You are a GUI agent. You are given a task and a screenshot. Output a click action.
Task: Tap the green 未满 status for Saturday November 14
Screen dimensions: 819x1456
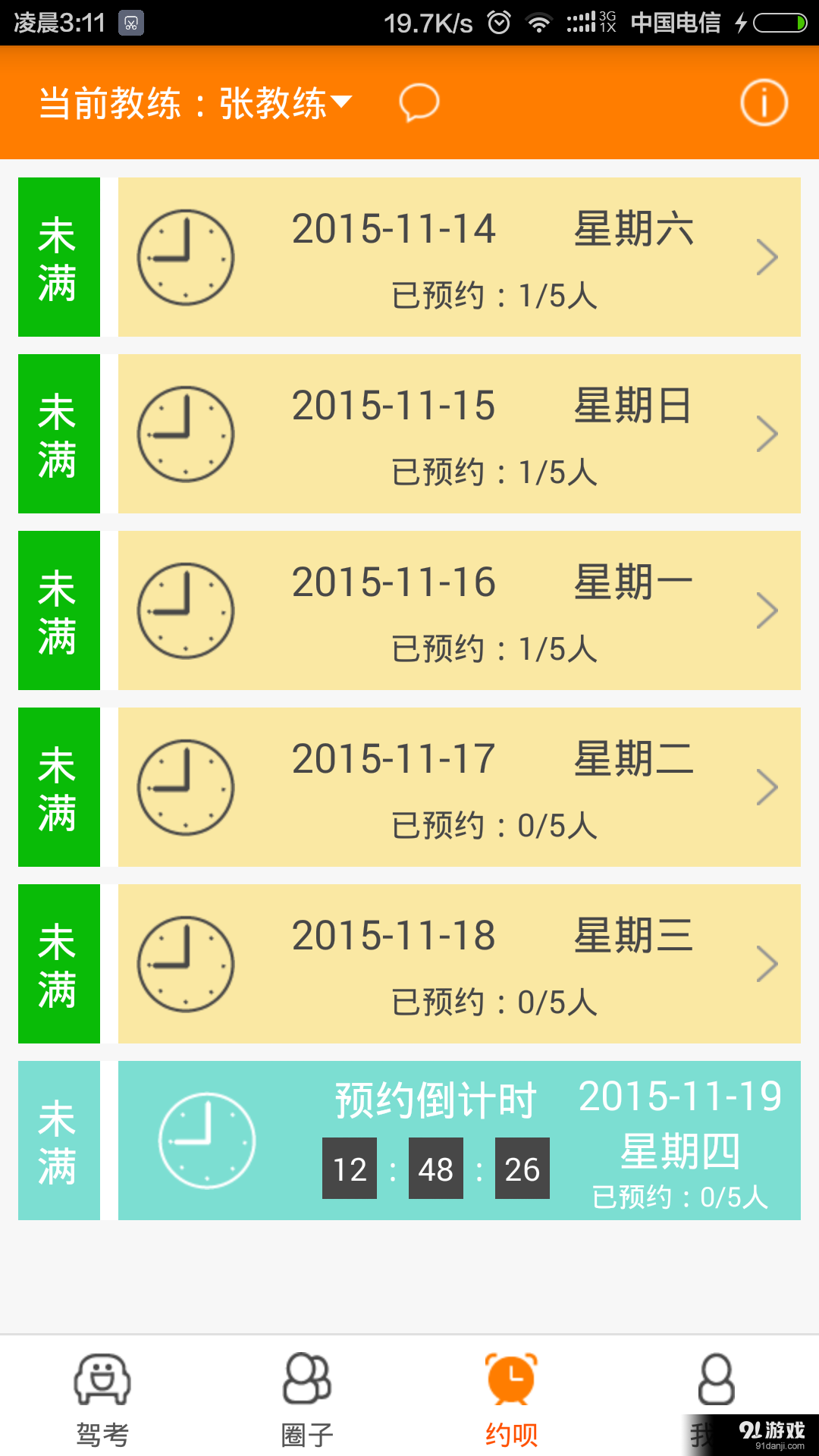point(58,256)
